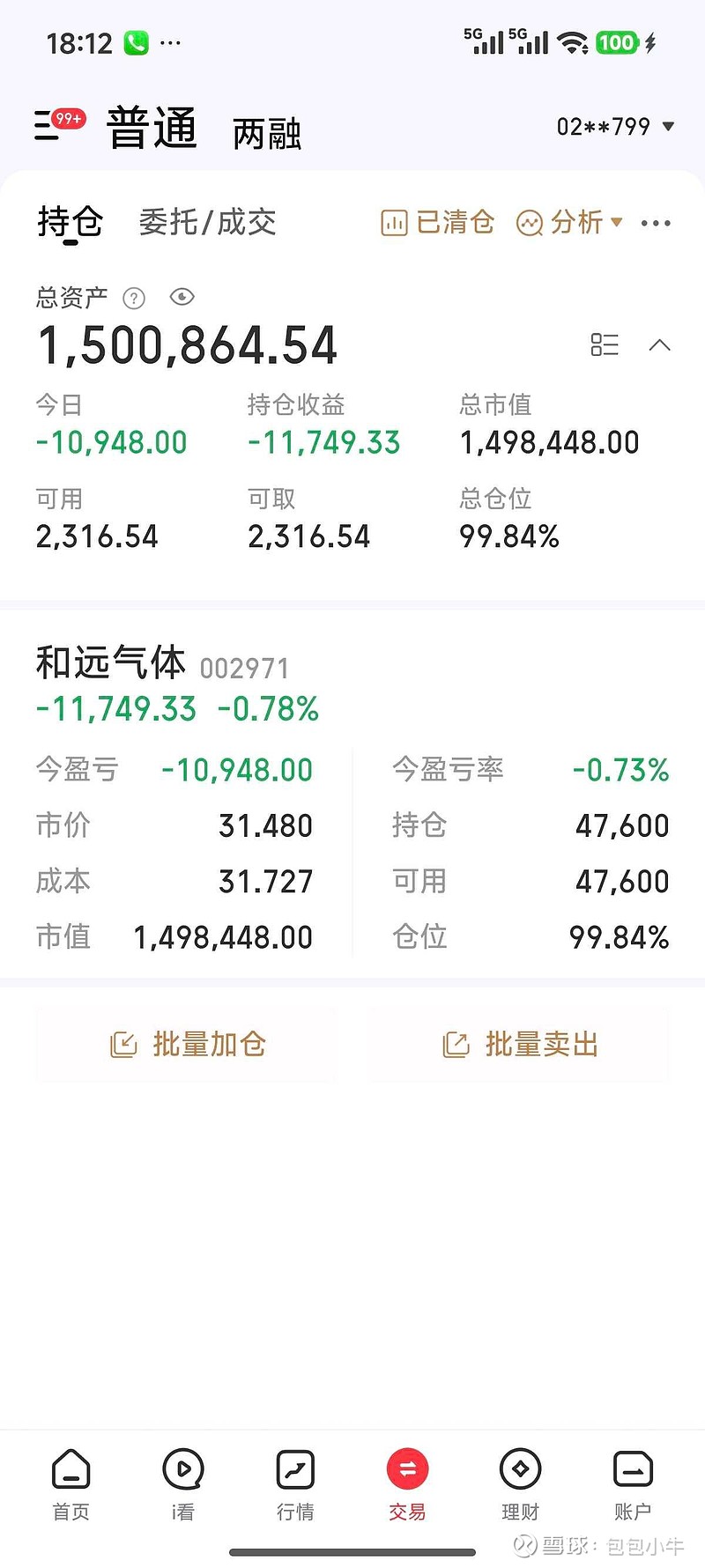The width and height of the screenshot is (705, 1568).
Task: Tap 批量卖出 to sell in bulk
Action: [x=519, y=1045]
